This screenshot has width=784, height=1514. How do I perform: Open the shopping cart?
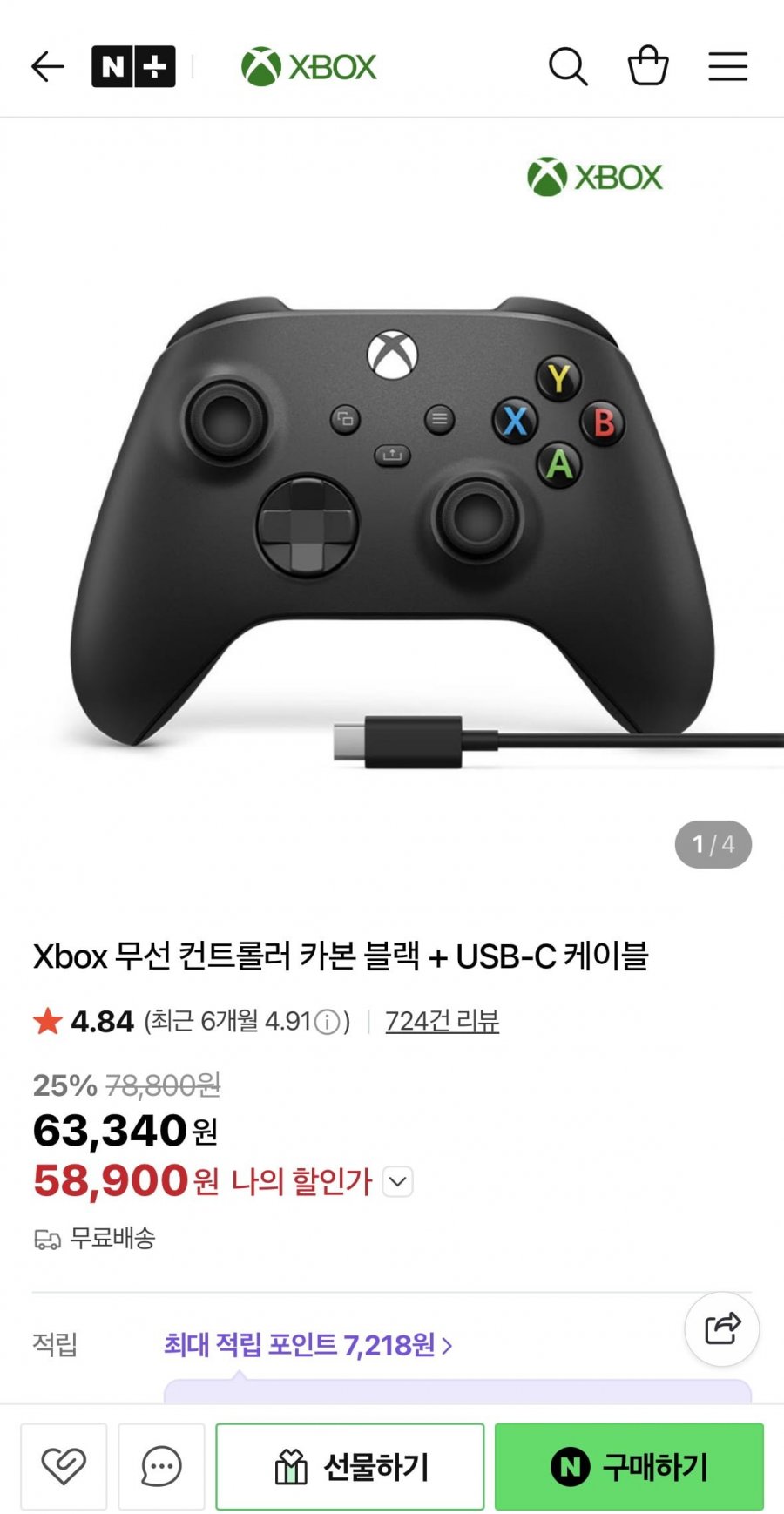coord(648,66)
